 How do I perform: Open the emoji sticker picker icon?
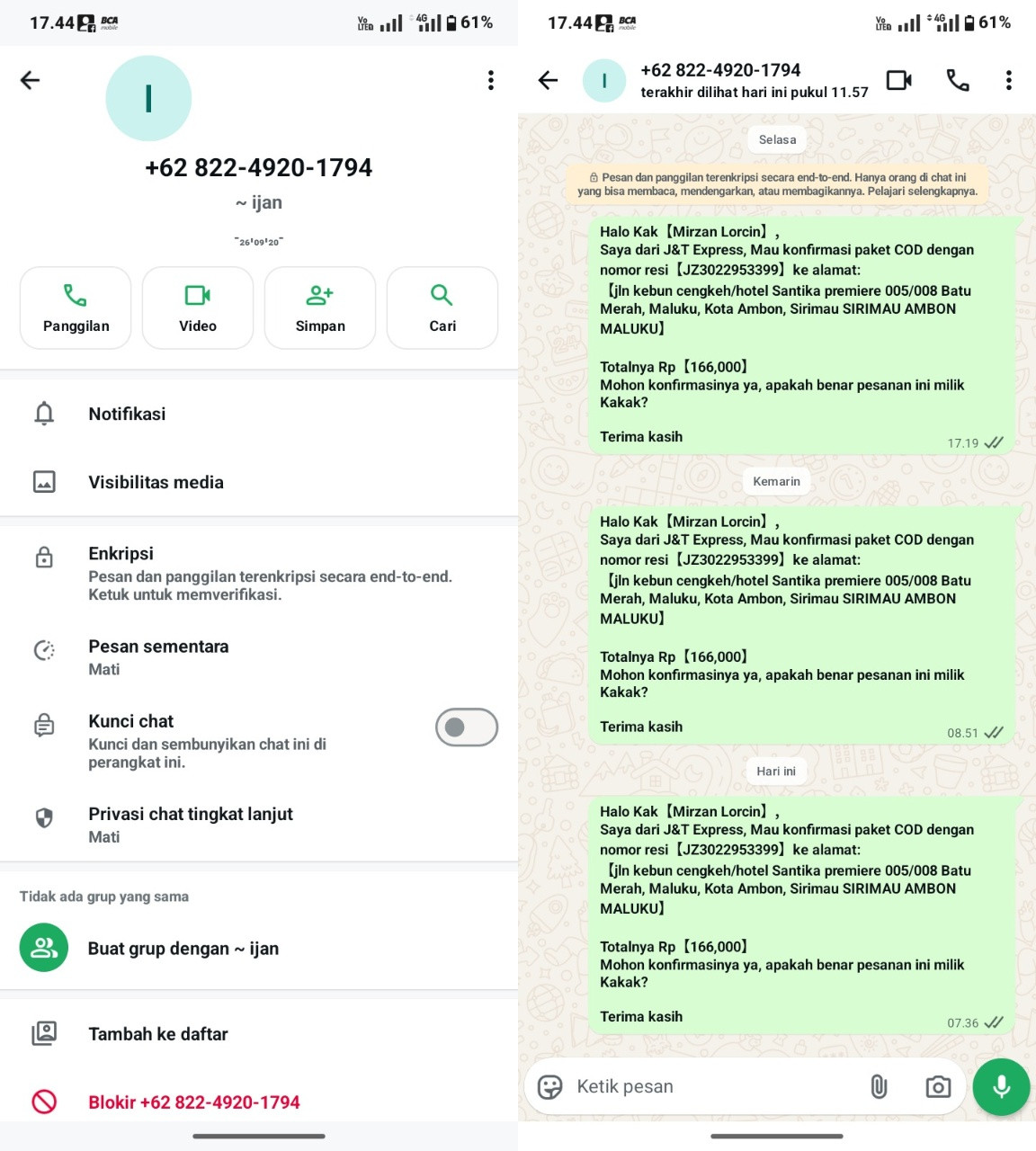point(549,1086)
